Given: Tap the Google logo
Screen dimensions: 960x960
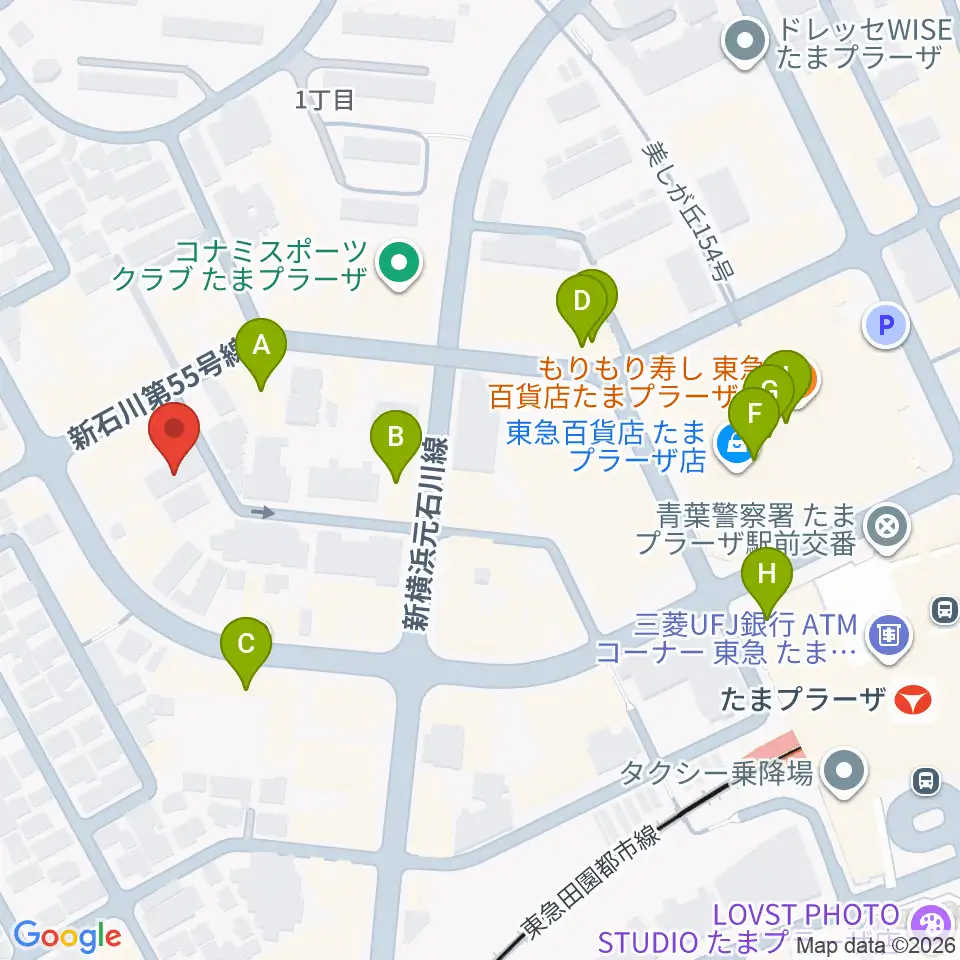Looking at the screenshot, I should click(x=67, y=936).
